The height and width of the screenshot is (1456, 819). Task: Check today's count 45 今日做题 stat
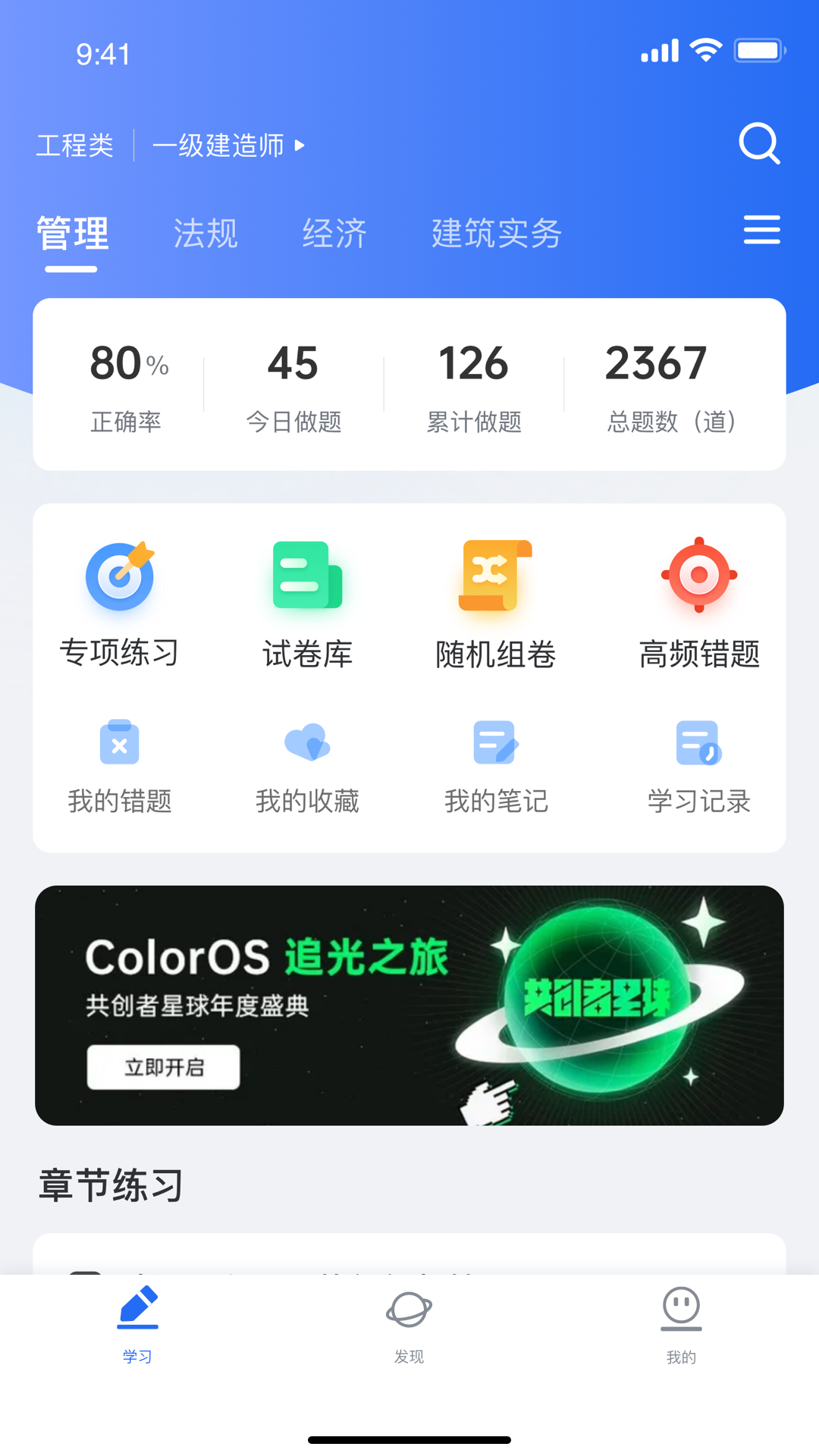[x=293, y=383]
